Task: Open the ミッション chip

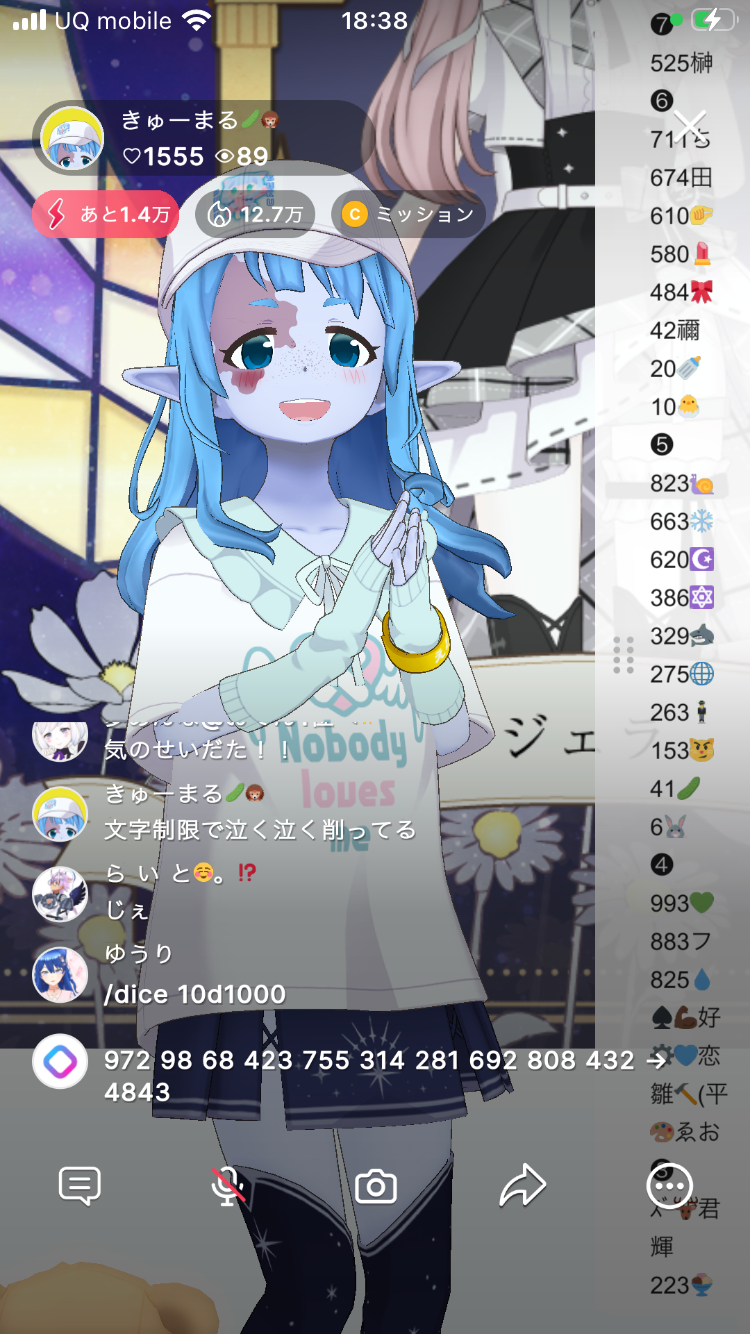Action: tap(408, 214)
